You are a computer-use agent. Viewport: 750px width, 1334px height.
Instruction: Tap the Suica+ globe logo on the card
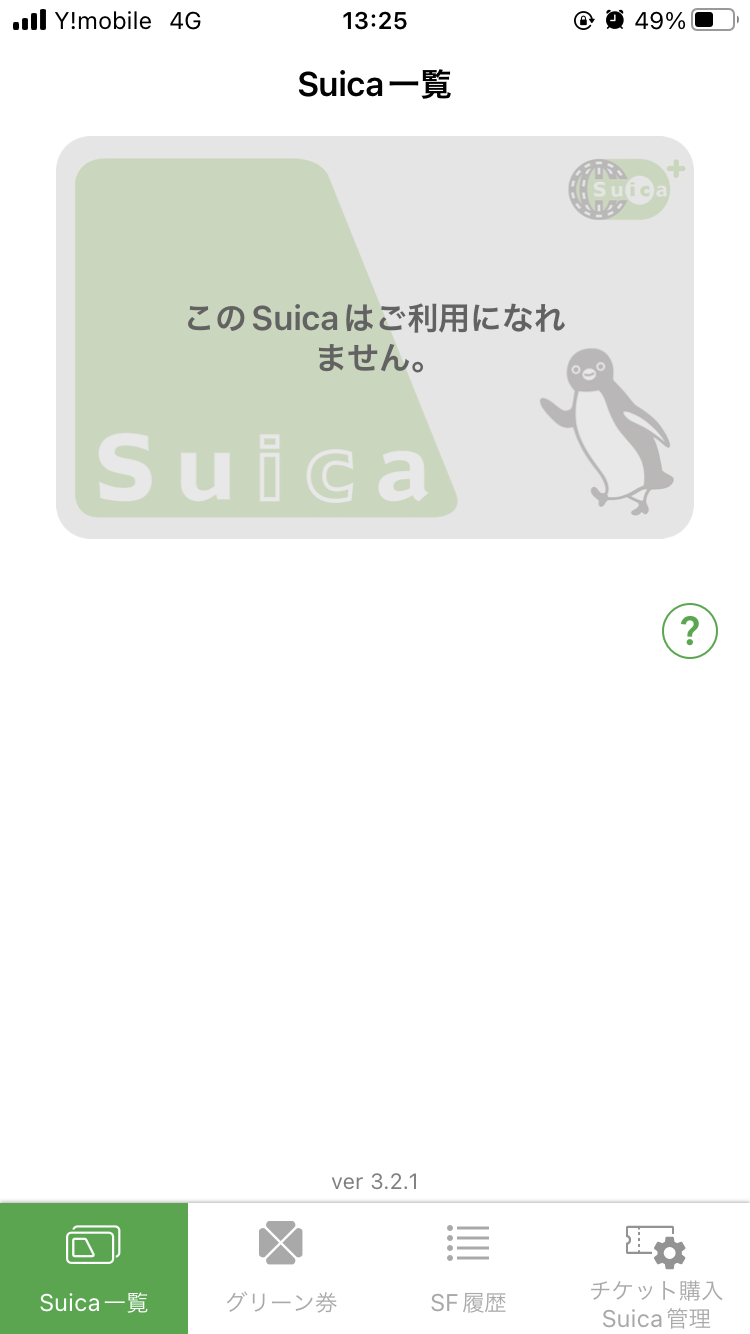click(620, 188)
